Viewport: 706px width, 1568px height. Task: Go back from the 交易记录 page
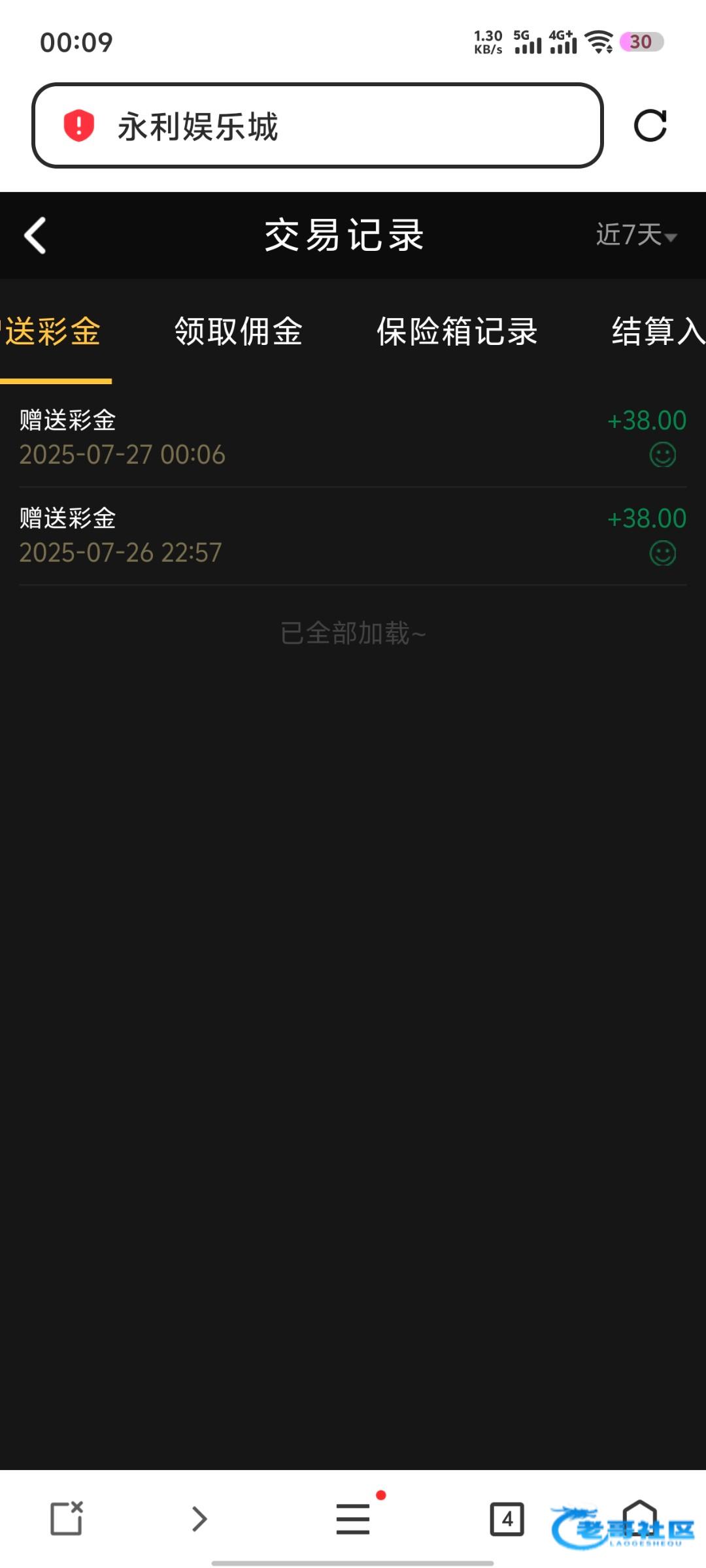[35, 235]
